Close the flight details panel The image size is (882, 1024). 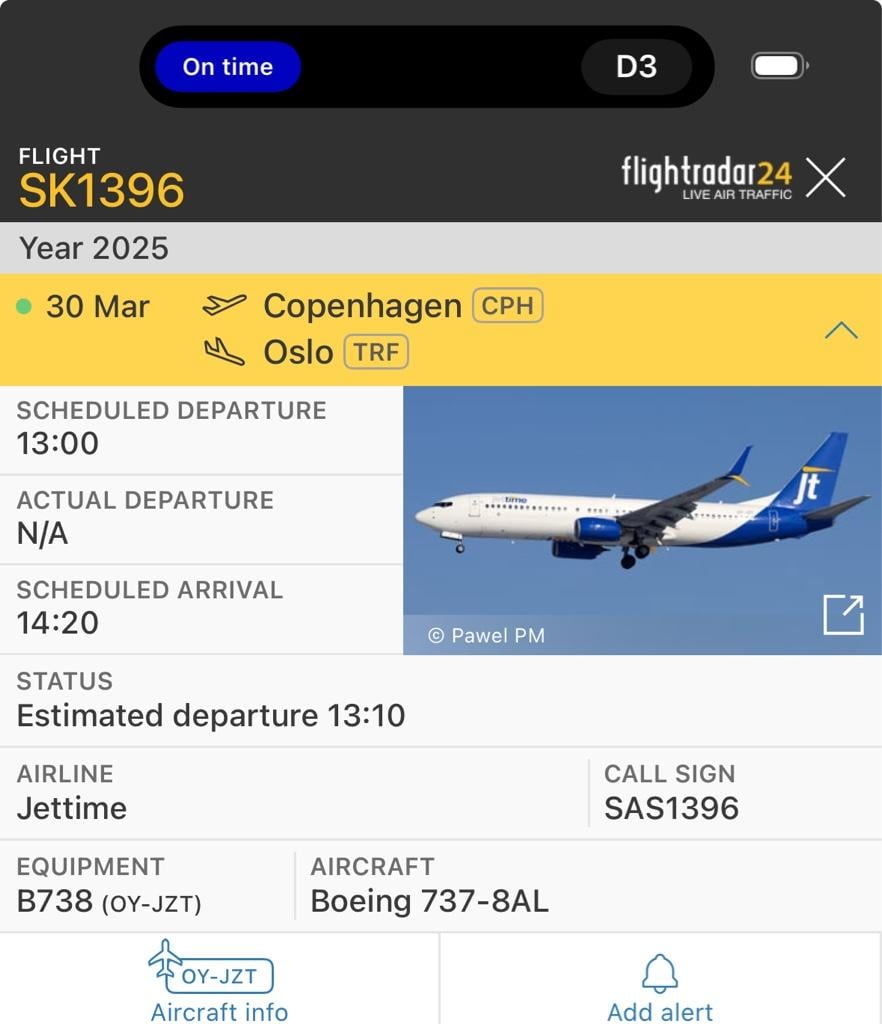tap(826, 178)
